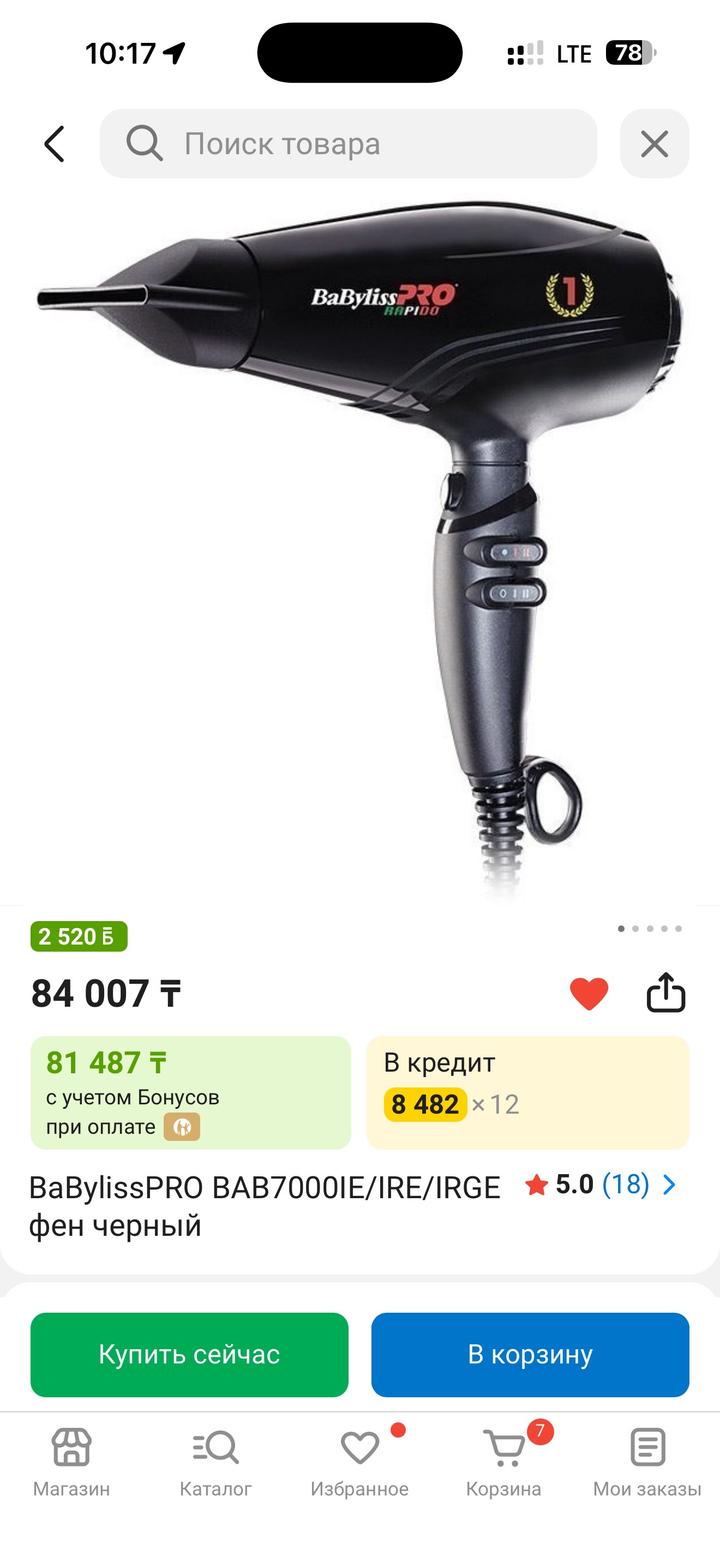Tap Купить сейчас to buy now
The image size is (720, 1564).
pyautogui.click(x=189, y=1354)
